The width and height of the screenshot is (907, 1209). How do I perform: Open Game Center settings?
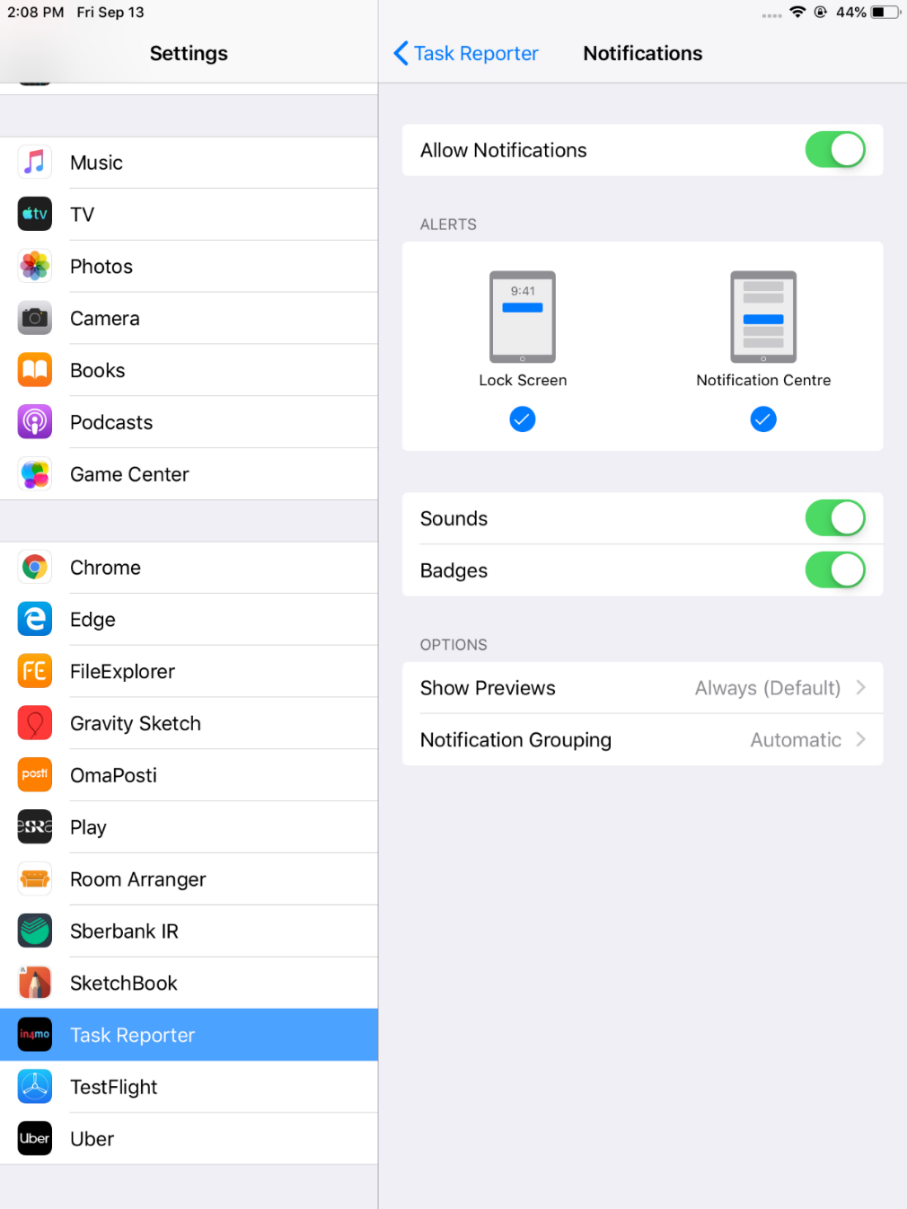point(189,475)
